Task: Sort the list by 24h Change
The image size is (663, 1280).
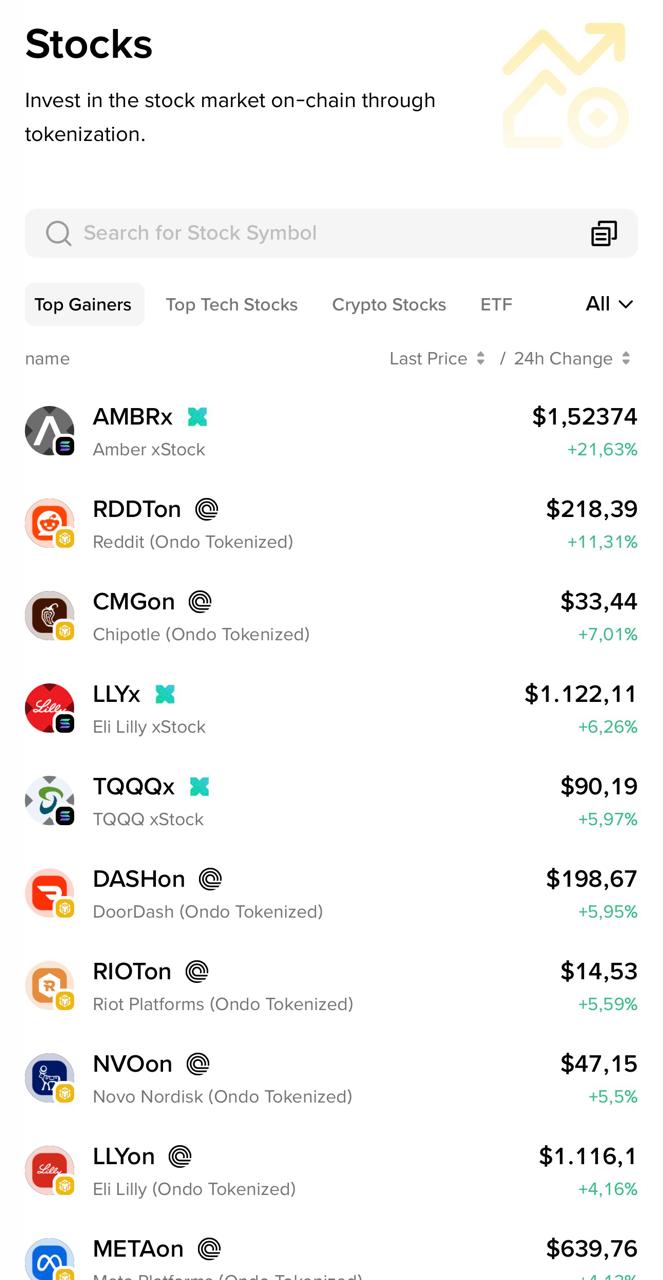Action: click(572, 359)
